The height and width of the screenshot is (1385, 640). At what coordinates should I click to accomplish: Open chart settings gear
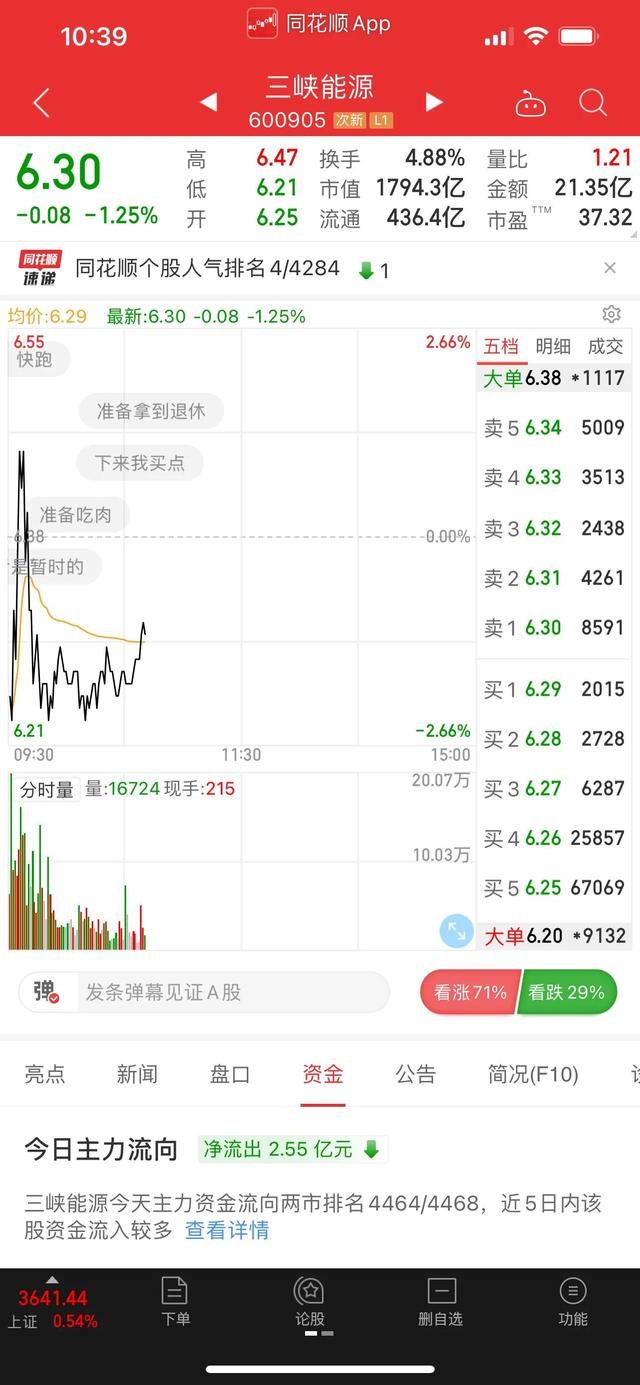click(x=612, y=315)
